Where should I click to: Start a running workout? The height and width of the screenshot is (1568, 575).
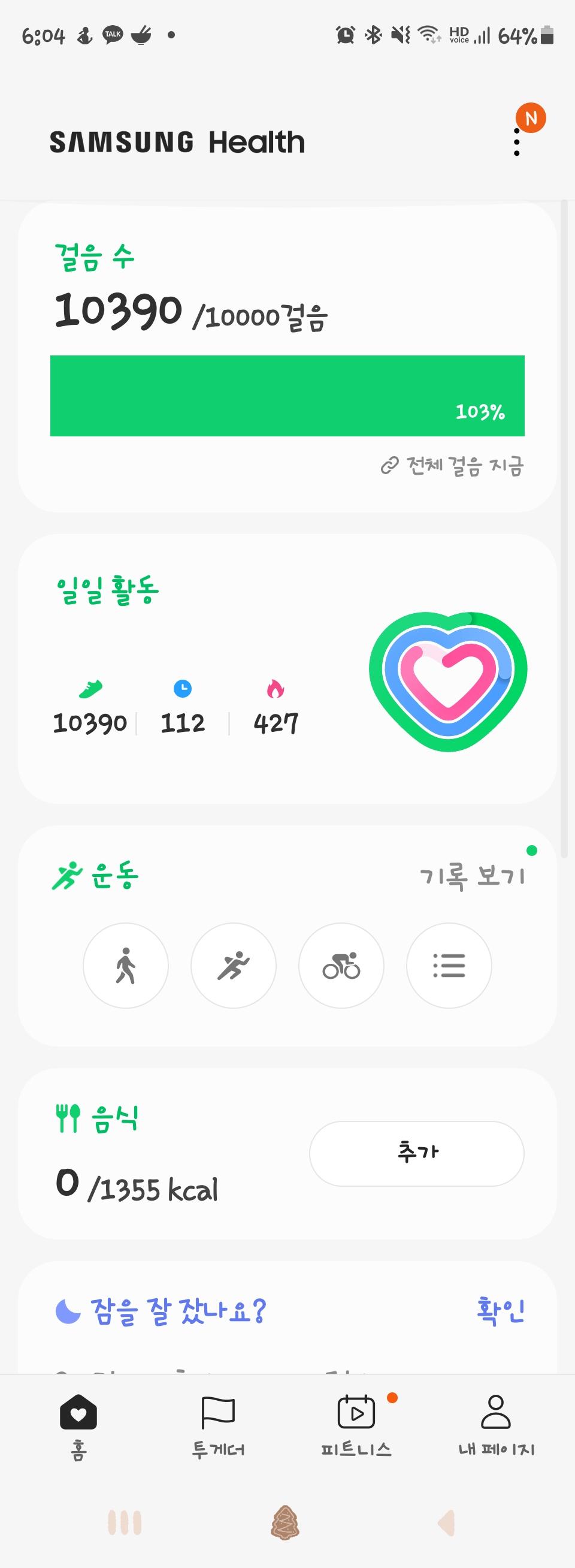(x=233, y=966)
